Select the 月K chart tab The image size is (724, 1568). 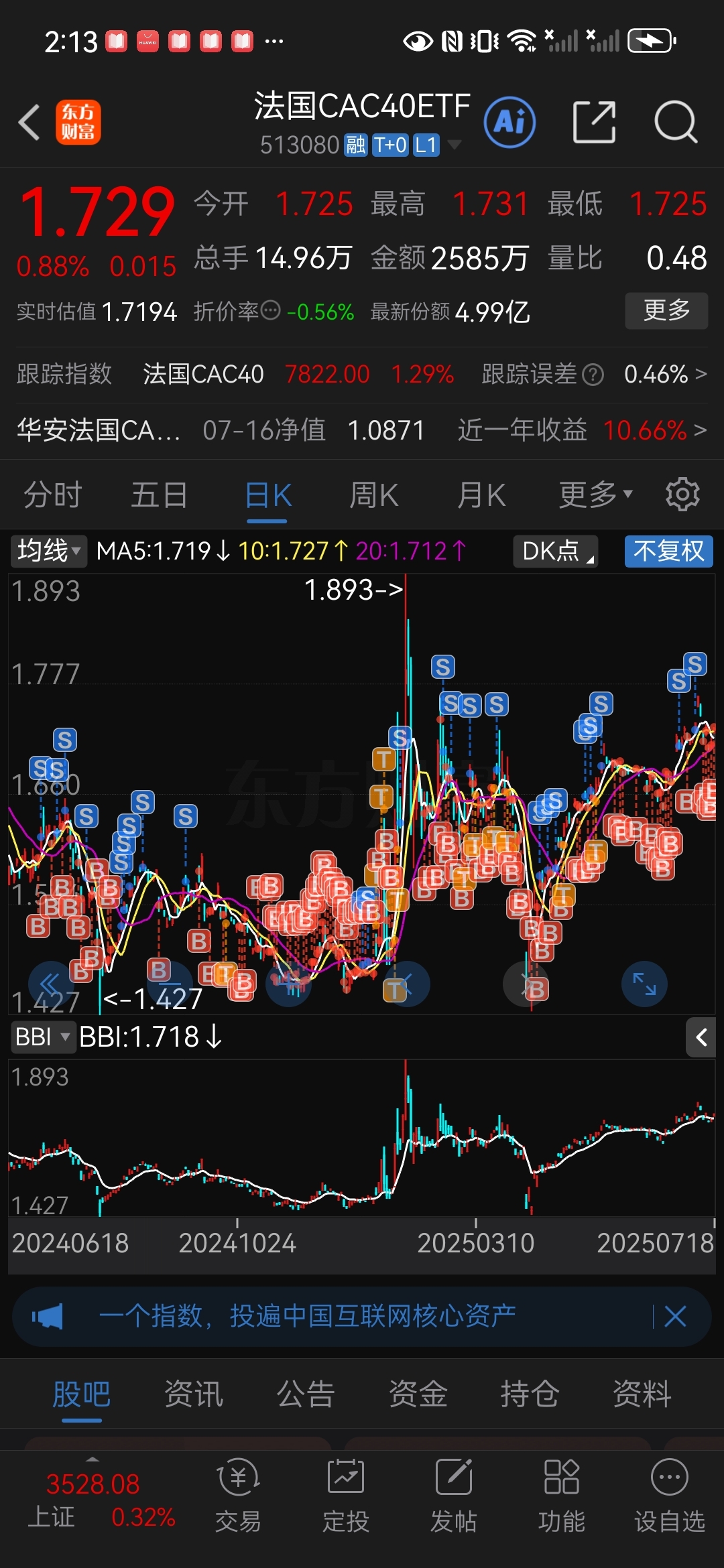(481, 496)
